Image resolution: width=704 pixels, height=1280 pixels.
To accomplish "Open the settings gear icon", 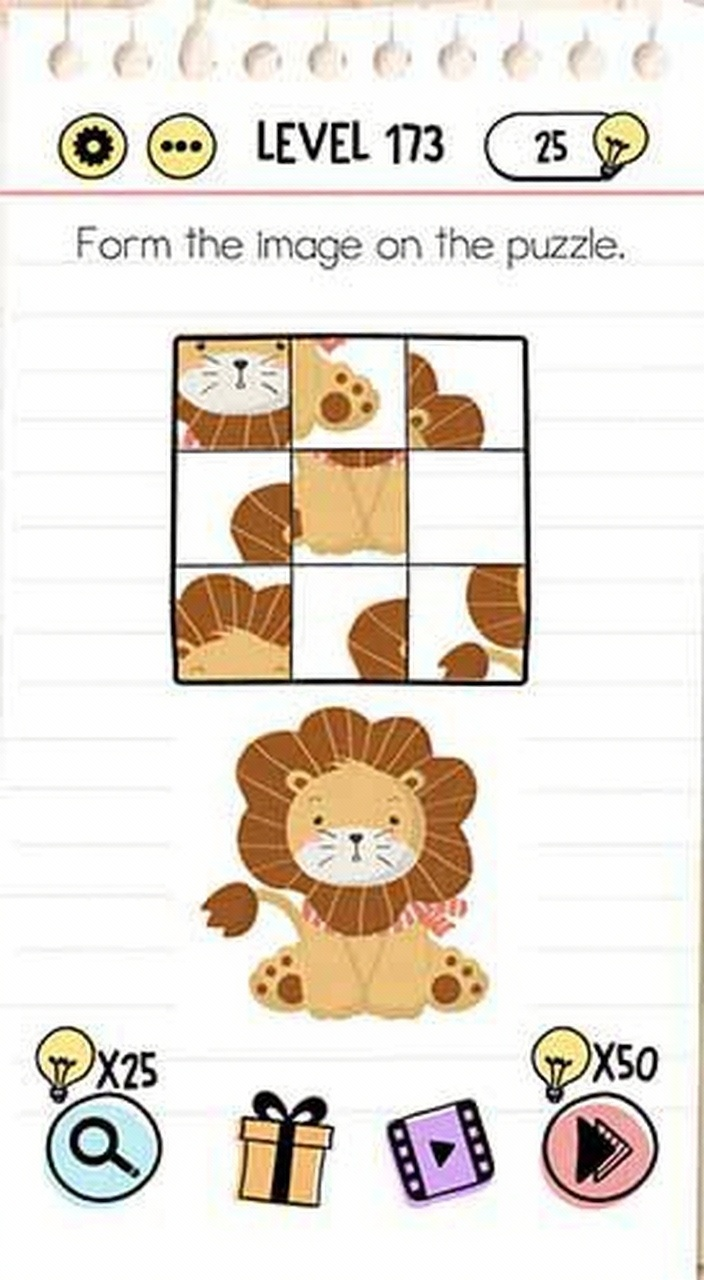I will 93,147.
